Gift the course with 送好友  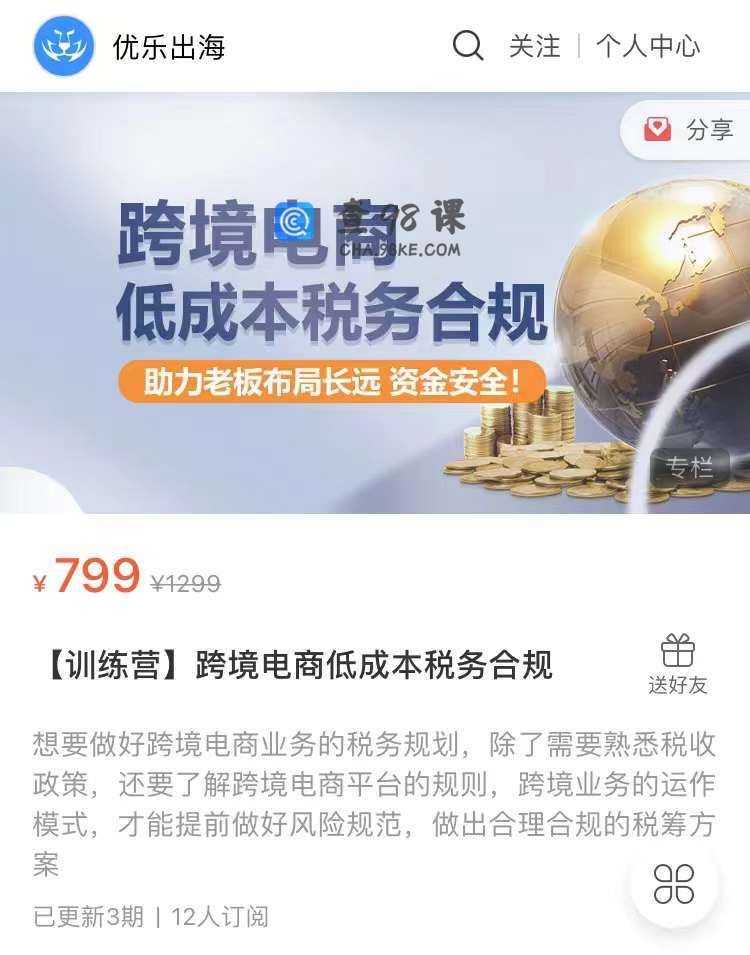click(678, 664)
